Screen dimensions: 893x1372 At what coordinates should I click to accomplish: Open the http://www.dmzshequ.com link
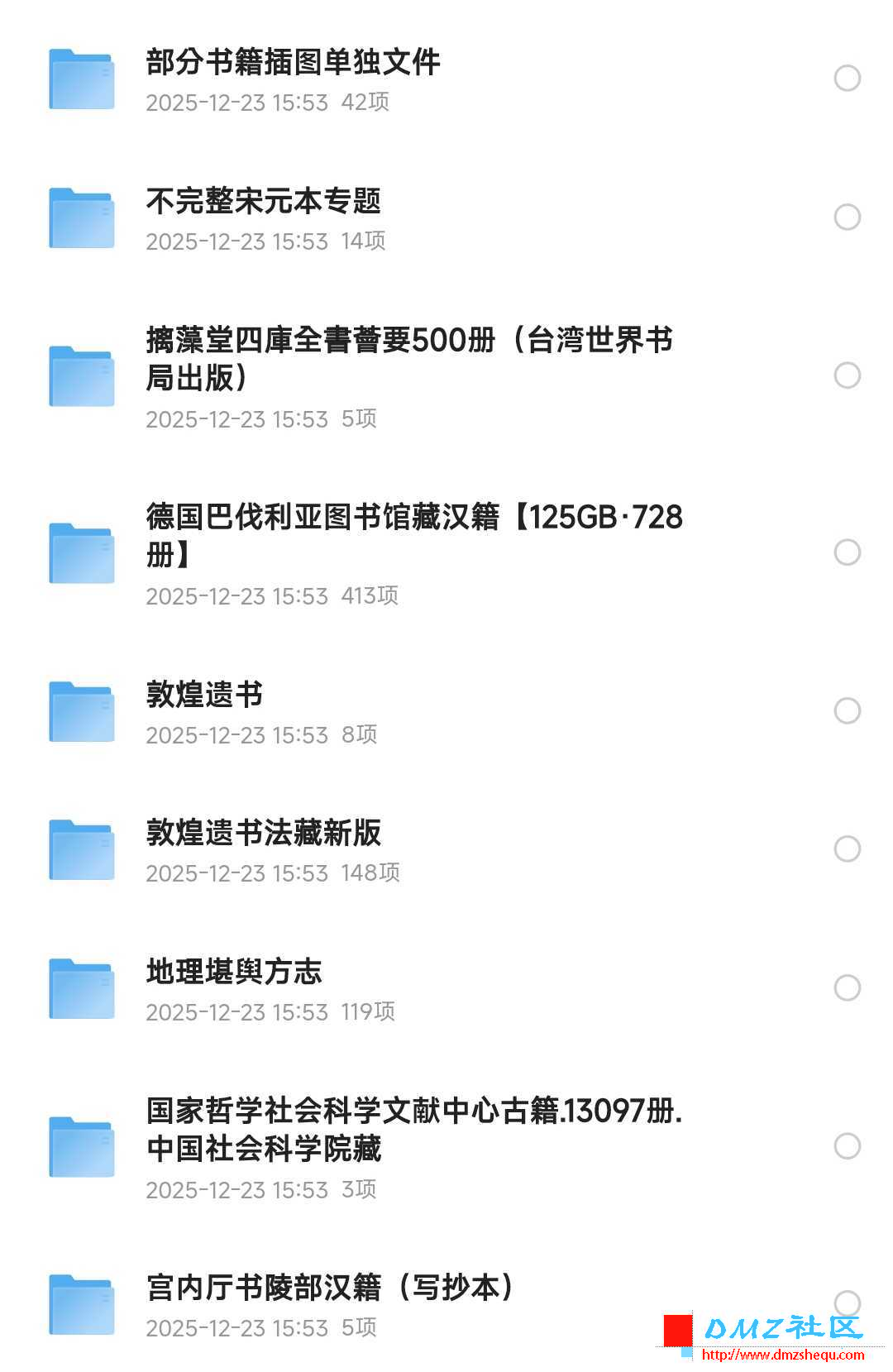click(784, 1352)
